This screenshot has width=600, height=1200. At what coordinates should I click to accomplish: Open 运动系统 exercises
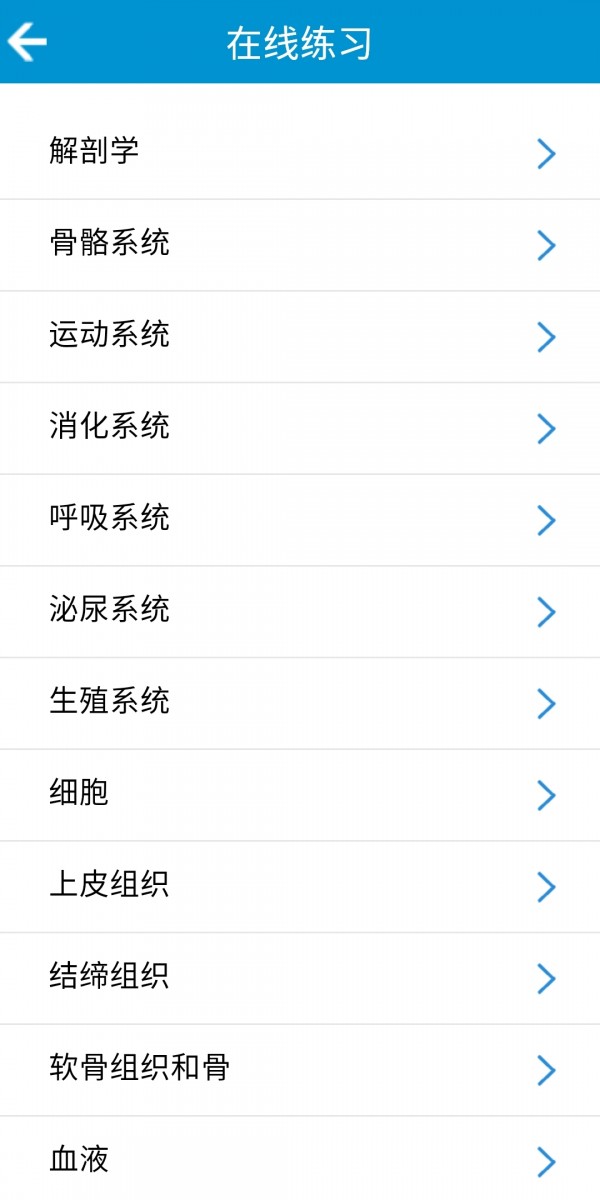pos(300,336)
